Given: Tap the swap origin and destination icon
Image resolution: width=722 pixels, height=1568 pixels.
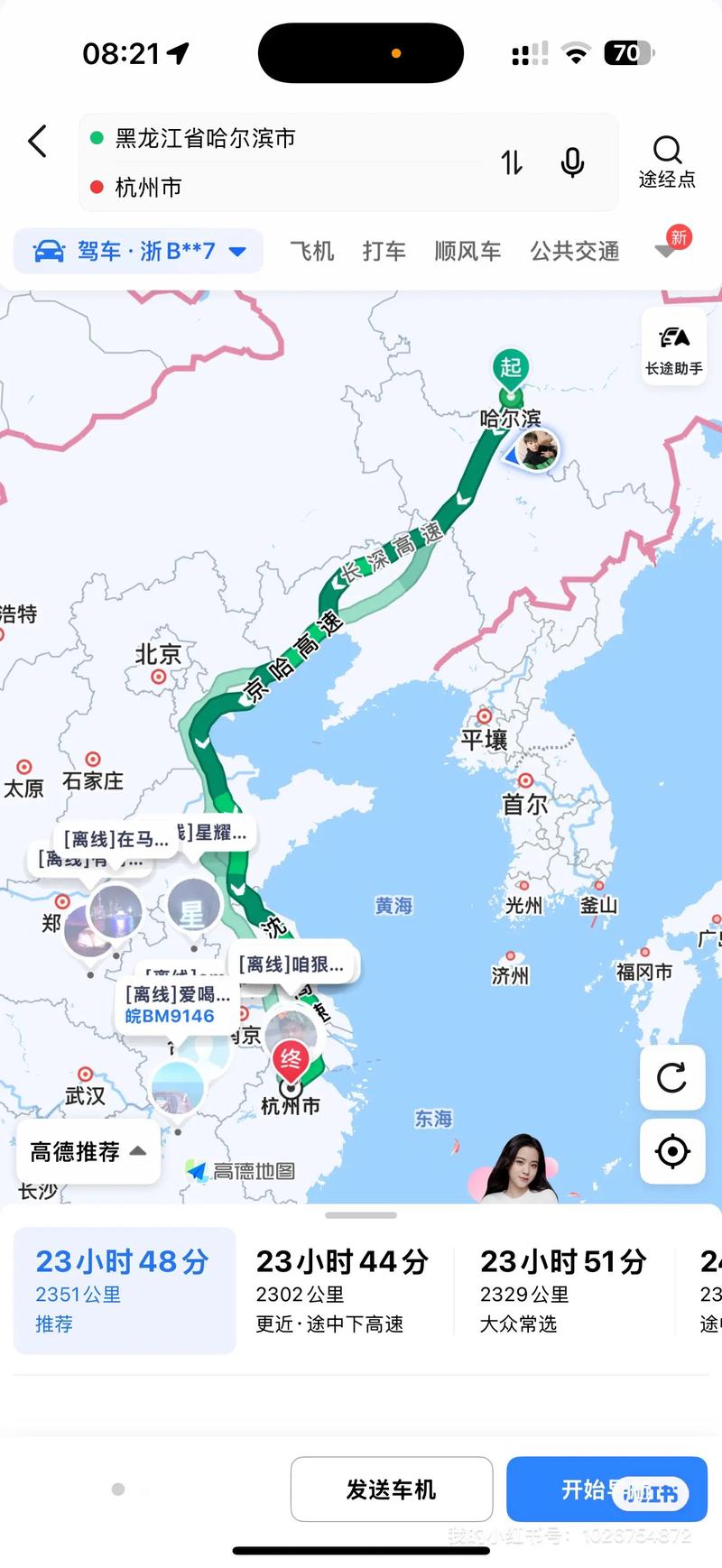Looking at the screenshot, I should [512, 163].
